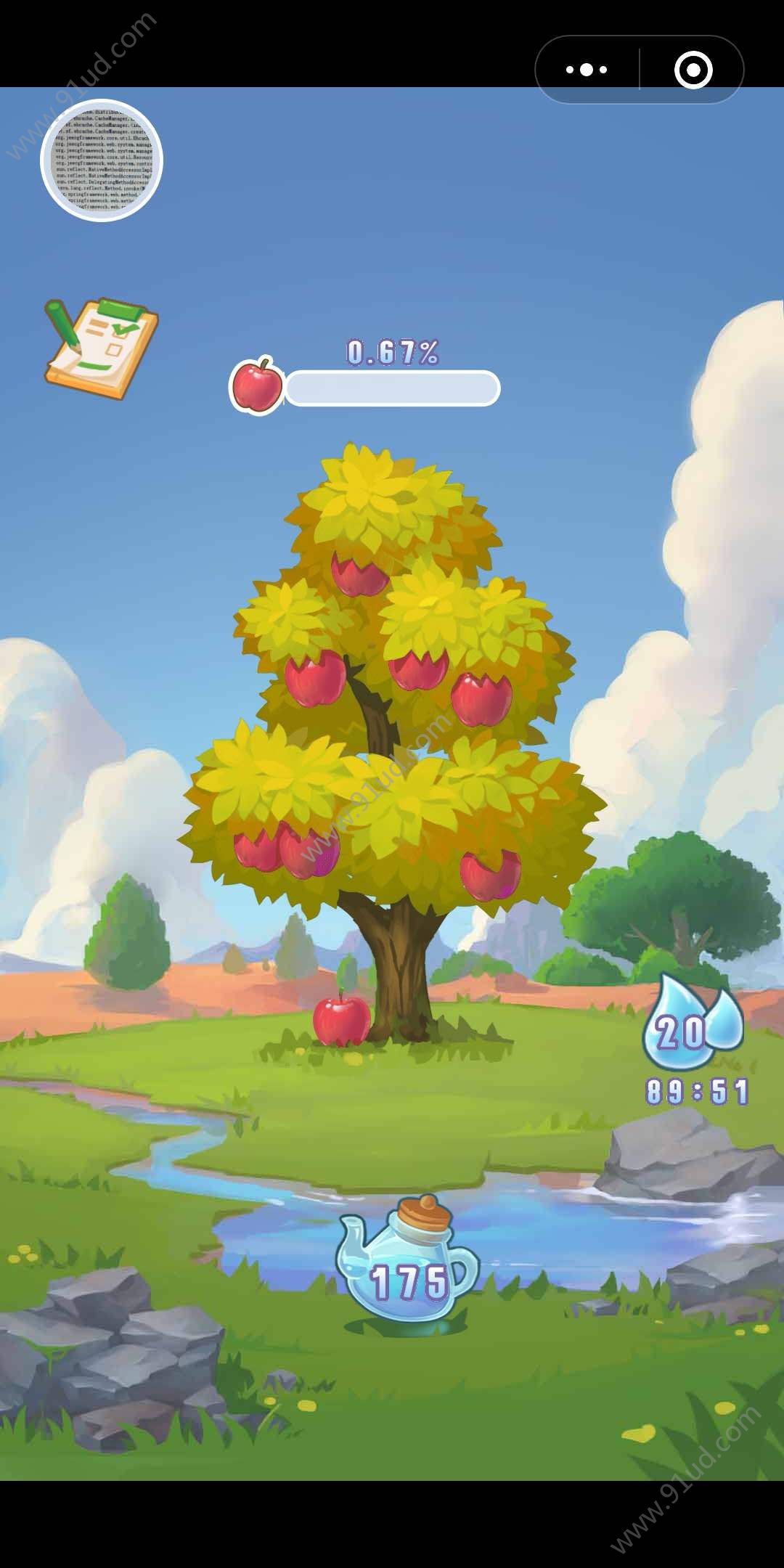The width and height of the screenshot is (784, 1568).
Task: Open the task checklist clipboard
Action: click(101, 347)
